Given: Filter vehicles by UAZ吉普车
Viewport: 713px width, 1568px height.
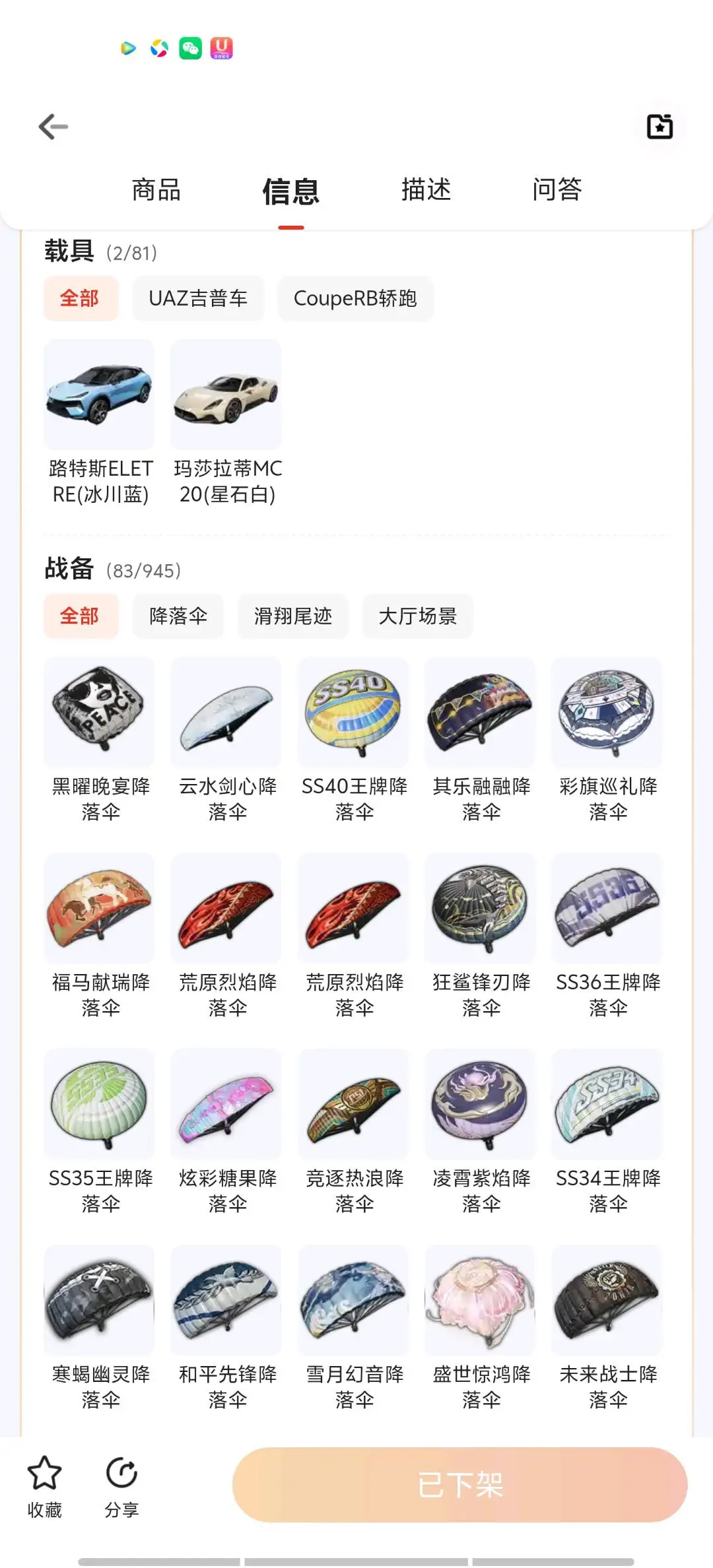Looking at the screenshot, I should [x=198, y=298].
